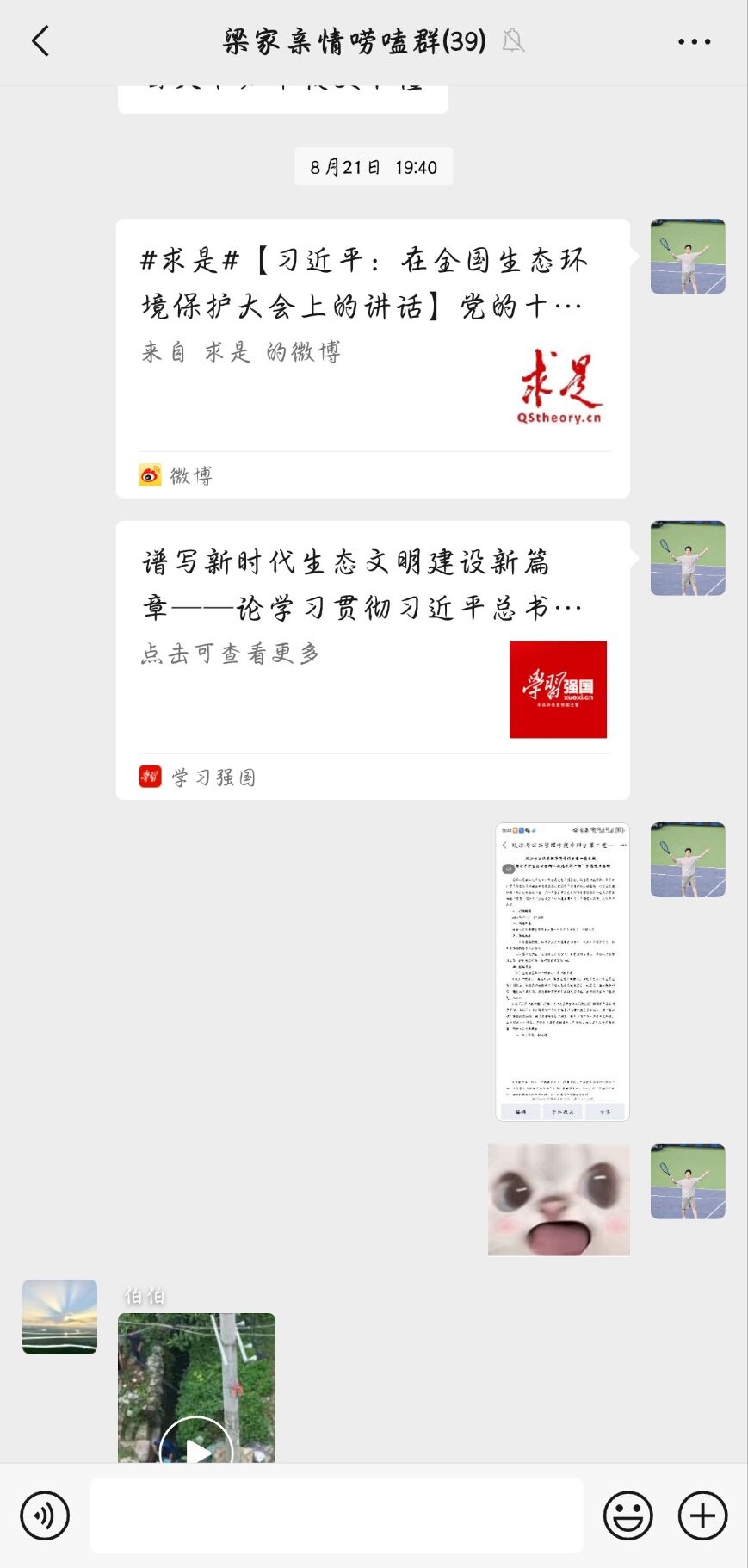This screenshot has height=1568, width=748.
Task: Open 伯伯's profile avatar
Action: click(x=59, y=1317)
